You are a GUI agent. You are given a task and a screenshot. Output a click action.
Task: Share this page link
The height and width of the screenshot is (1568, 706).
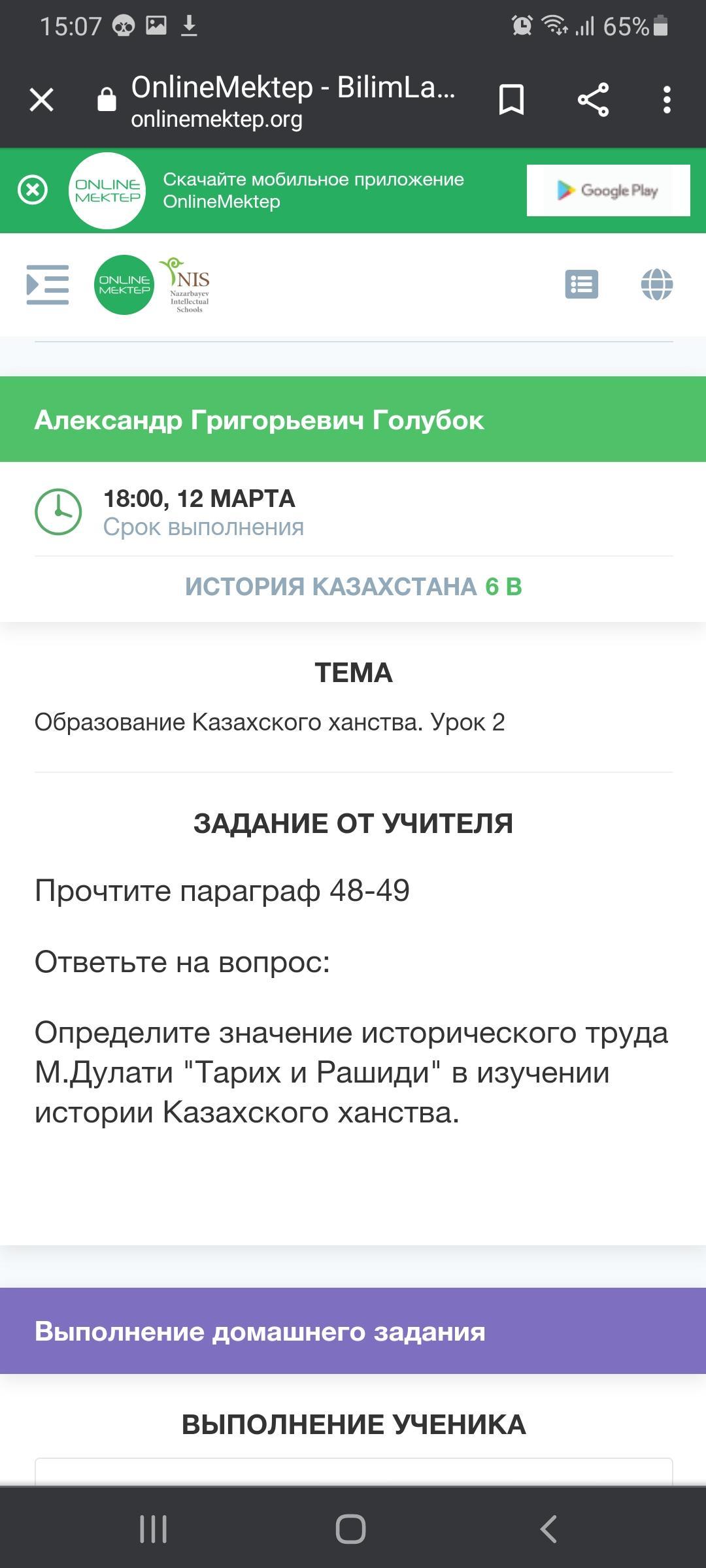click(x=593, y=100)
